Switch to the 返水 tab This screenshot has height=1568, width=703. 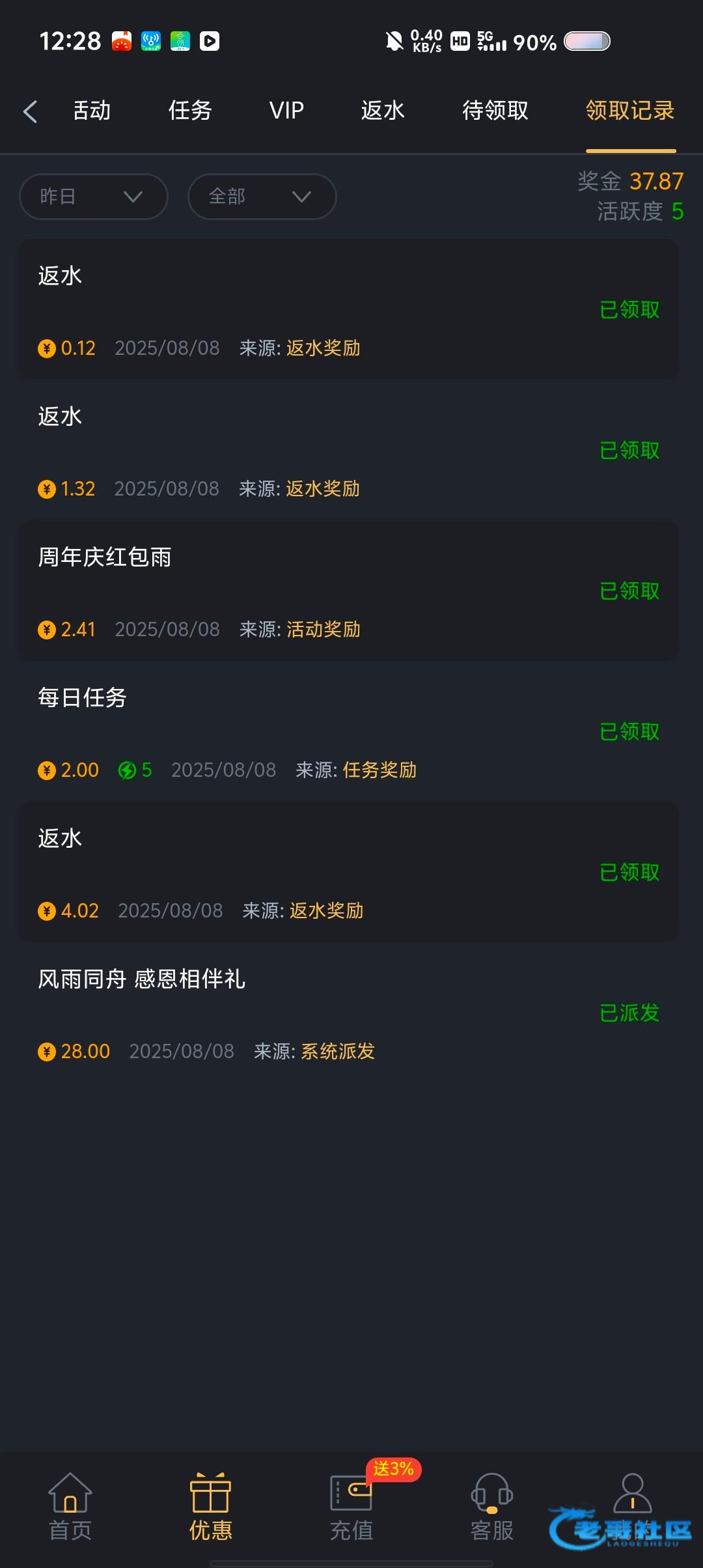click(x=383, y=111)
